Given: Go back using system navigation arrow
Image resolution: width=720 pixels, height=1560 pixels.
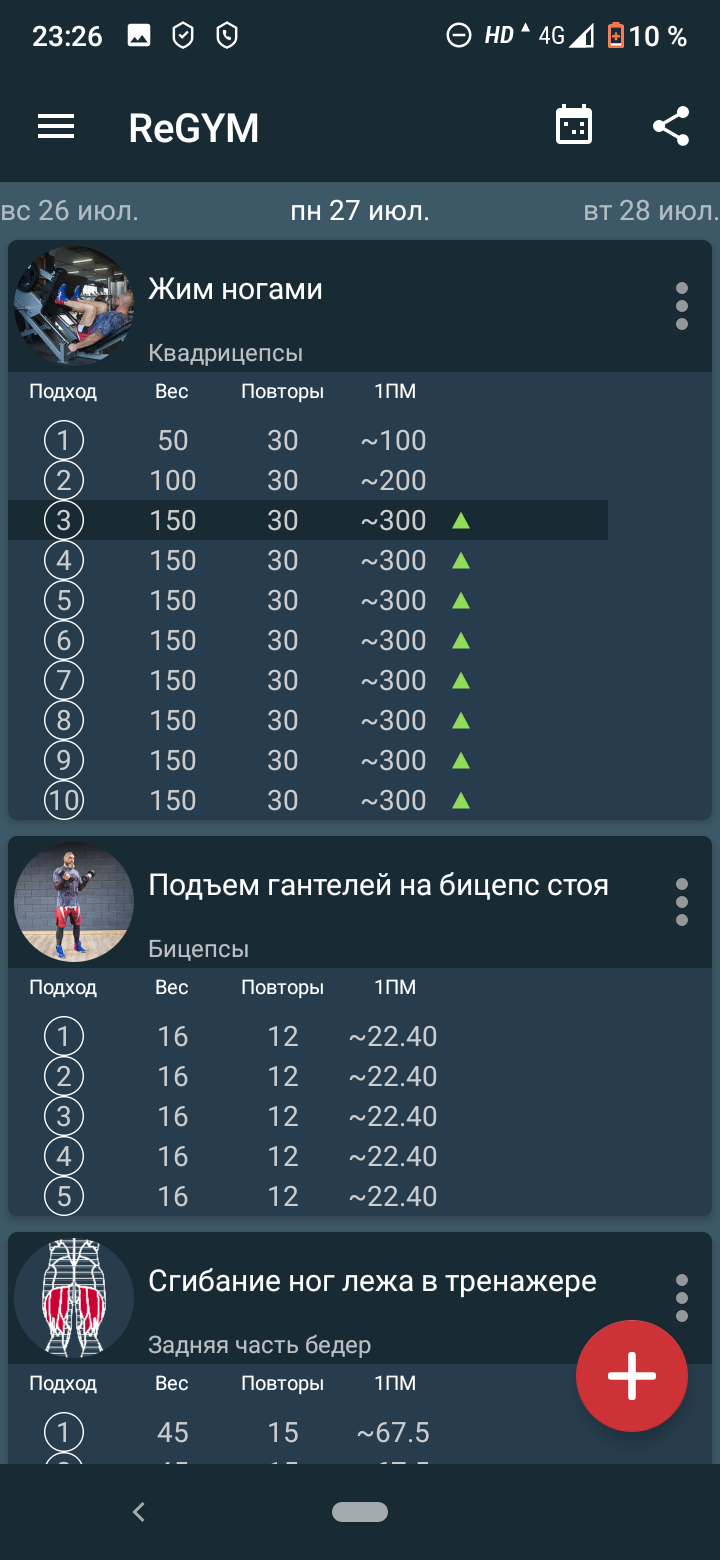Looking at the screenshot, I should pyautogui.click(x=139, y=1512).
